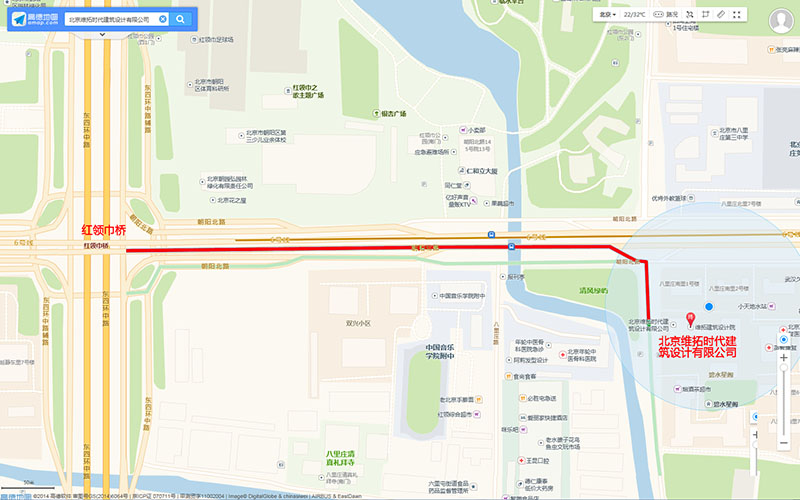Screen dimensions: 800x500
Task: Tap the red location pin marker
Action: click(x=689, y=319)
